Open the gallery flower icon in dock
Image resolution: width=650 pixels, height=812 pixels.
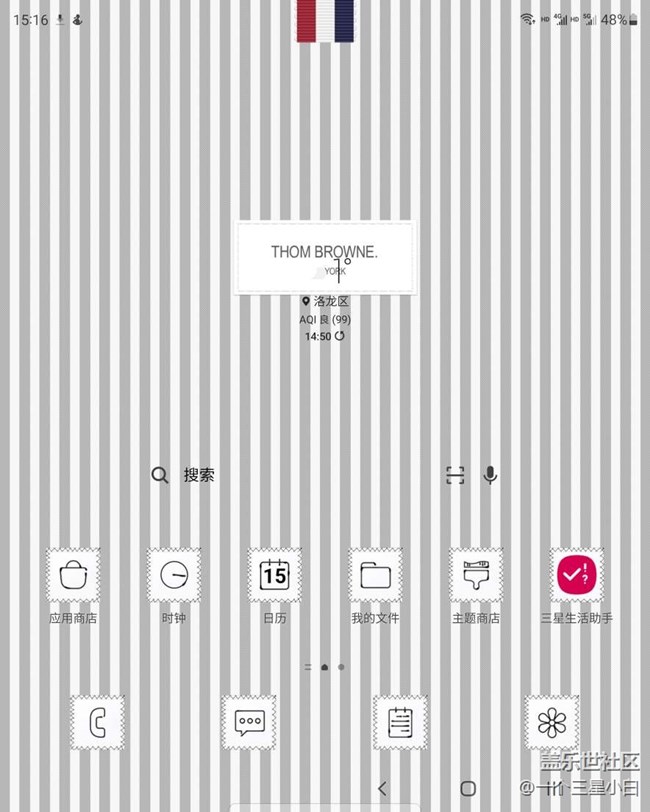tap(551, 722)
